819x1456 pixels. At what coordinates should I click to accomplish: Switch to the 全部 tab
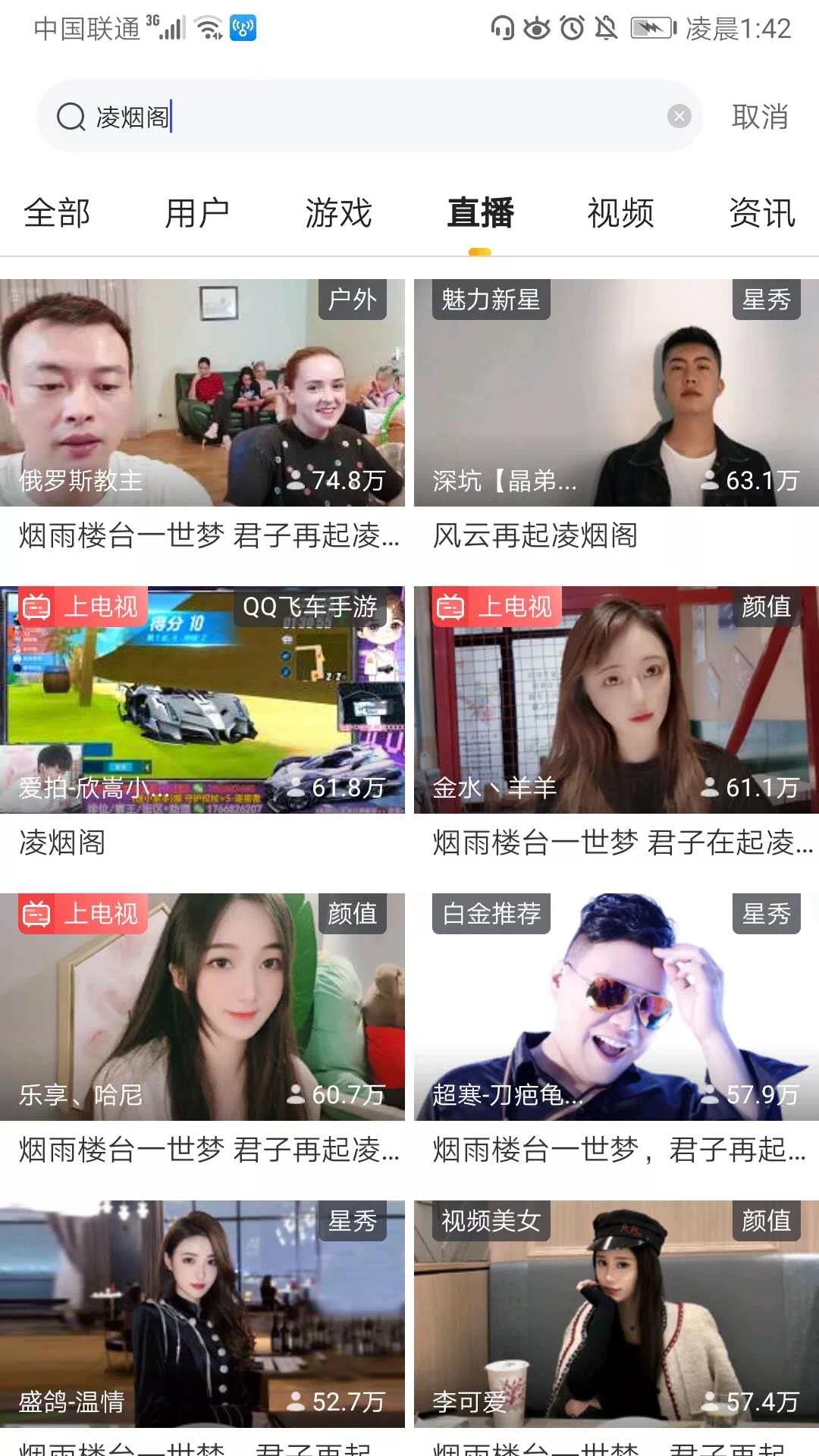(57, 213)
